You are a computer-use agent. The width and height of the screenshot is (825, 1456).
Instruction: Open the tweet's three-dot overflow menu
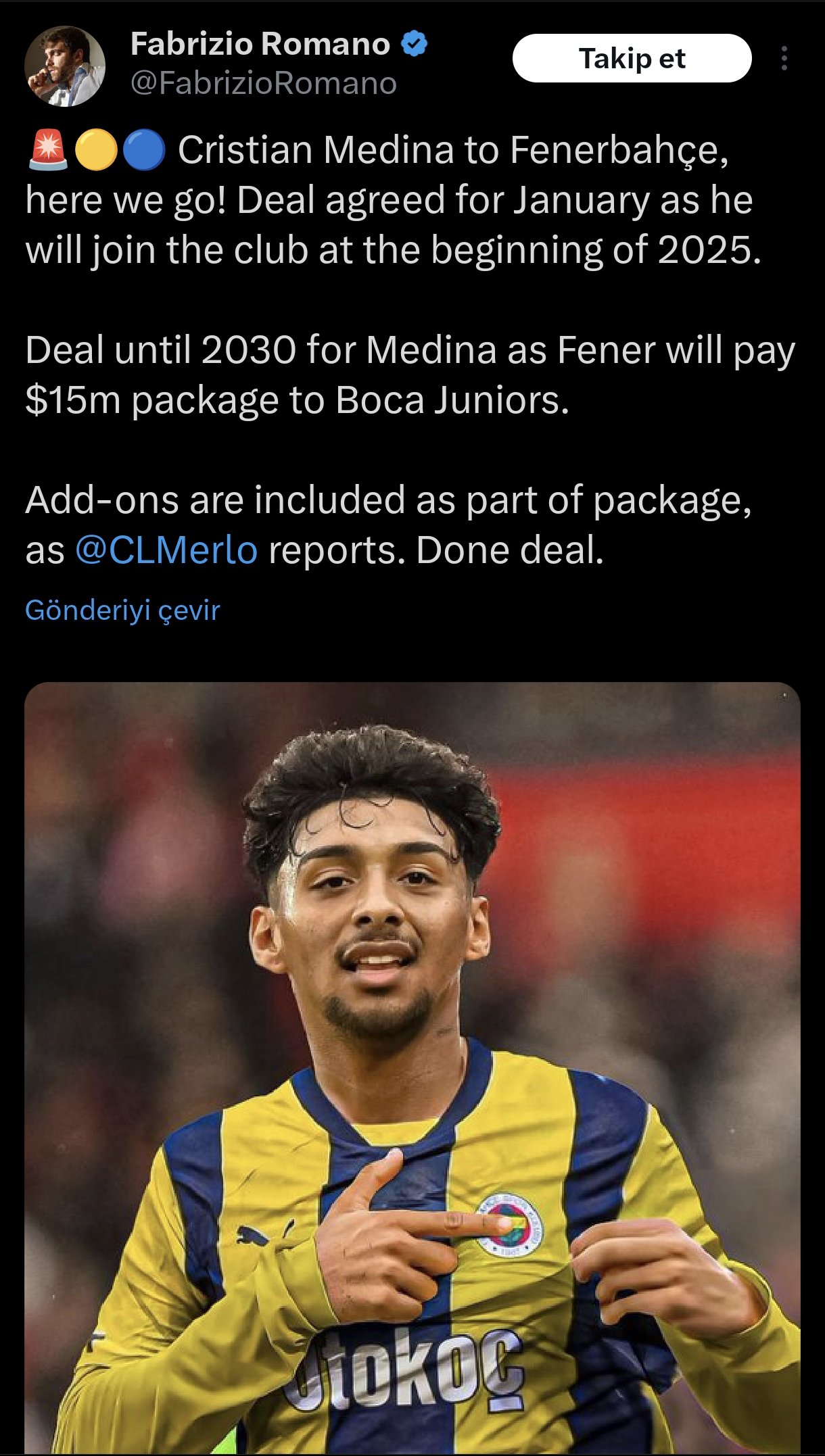784,59
